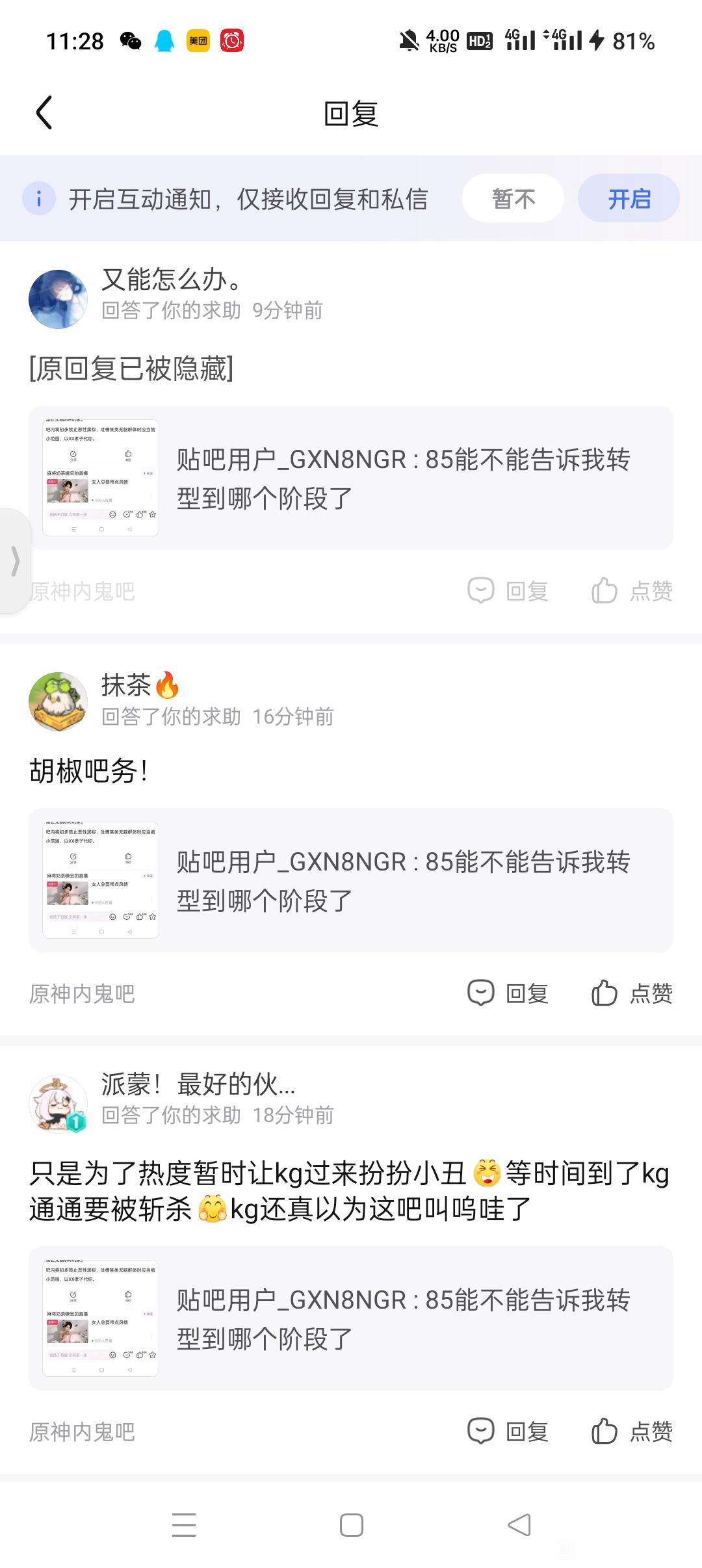This screenshot has width=702, height=1568.
Task: Expand the side drawer handle arrow
Action: tap(15, 560)
